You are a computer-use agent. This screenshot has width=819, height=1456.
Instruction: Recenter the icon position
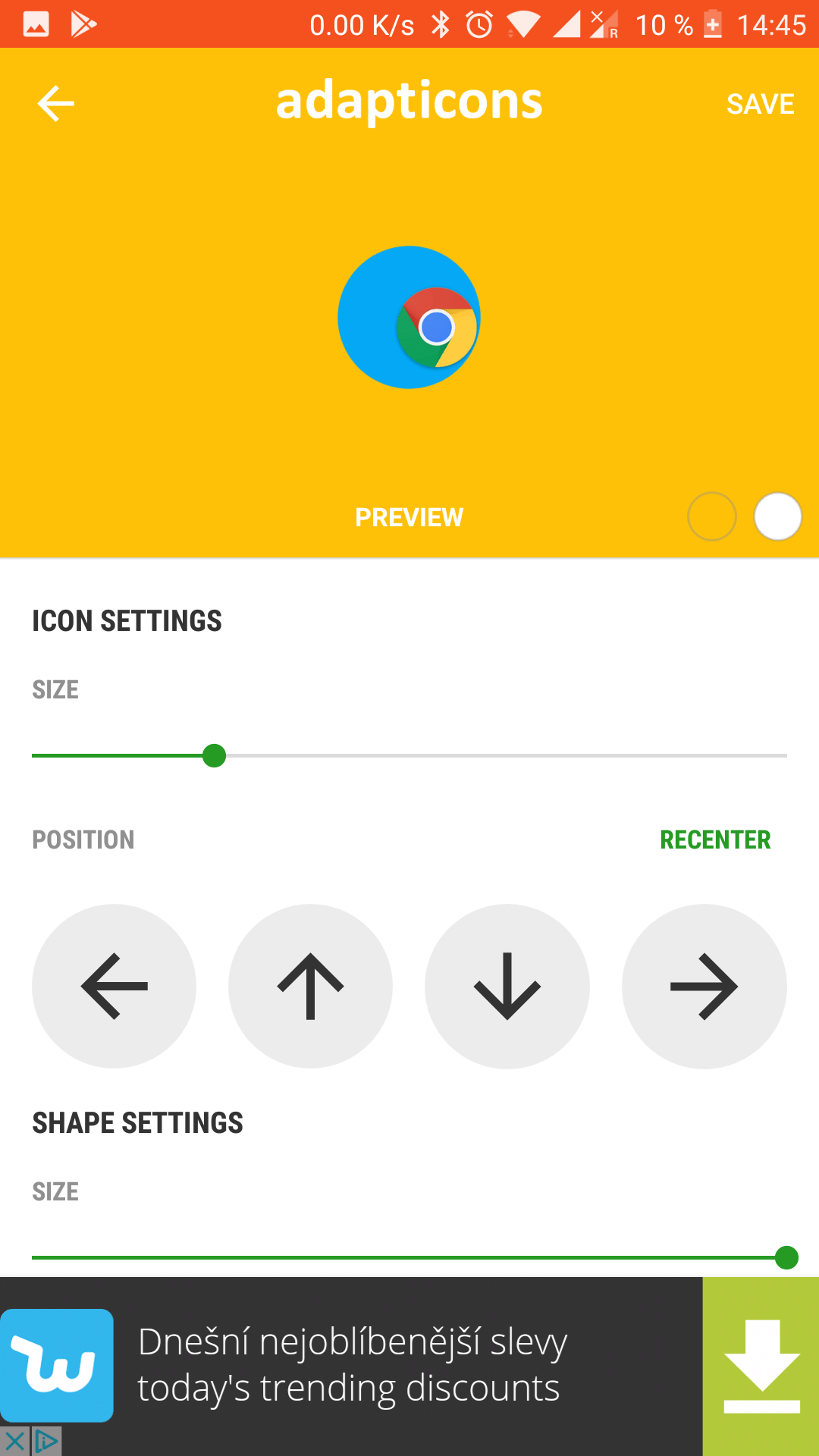715,839
